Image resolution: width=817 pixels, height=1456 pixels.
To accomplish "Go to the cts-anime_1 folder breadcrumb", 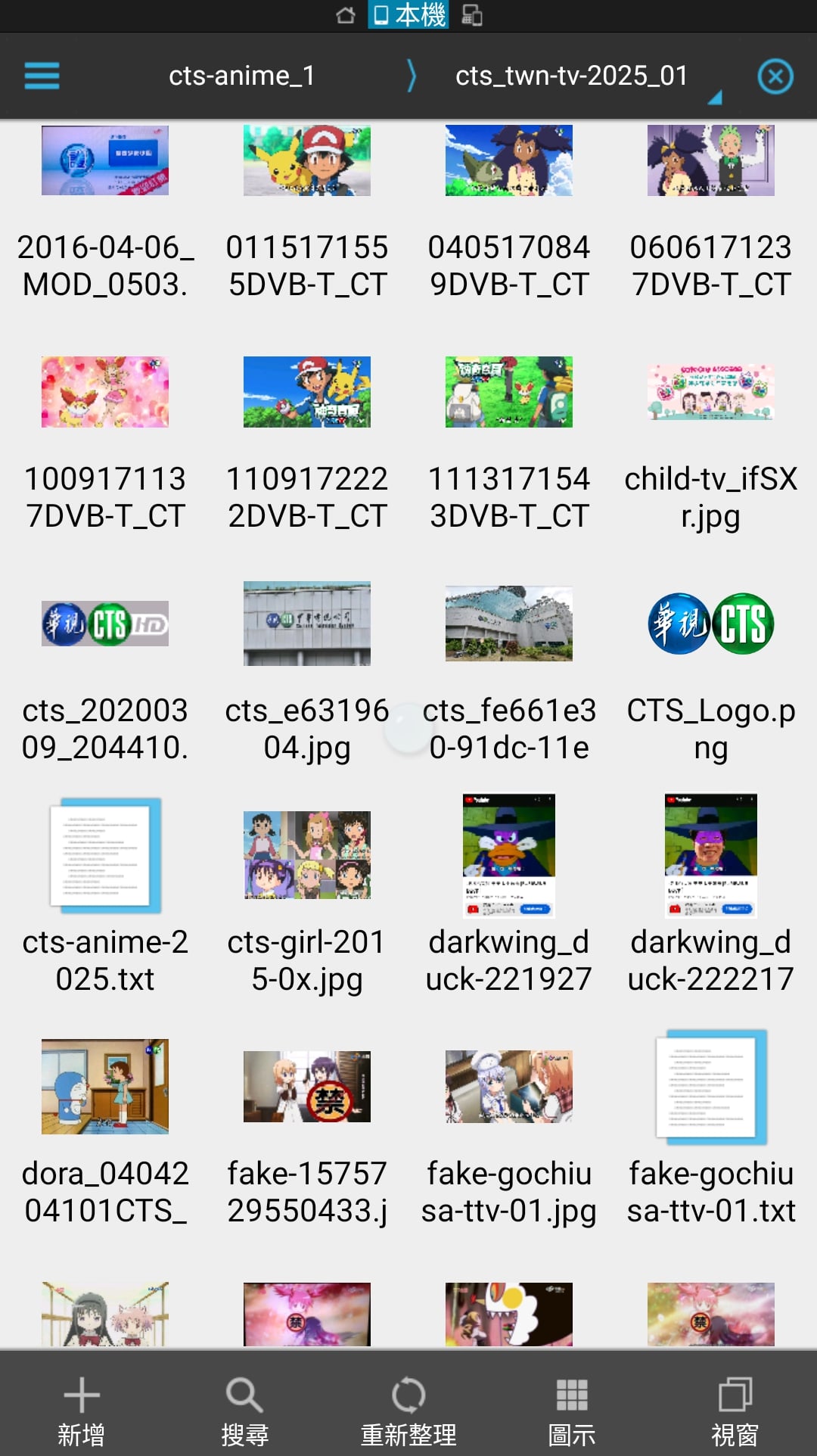I will (241, 76).
